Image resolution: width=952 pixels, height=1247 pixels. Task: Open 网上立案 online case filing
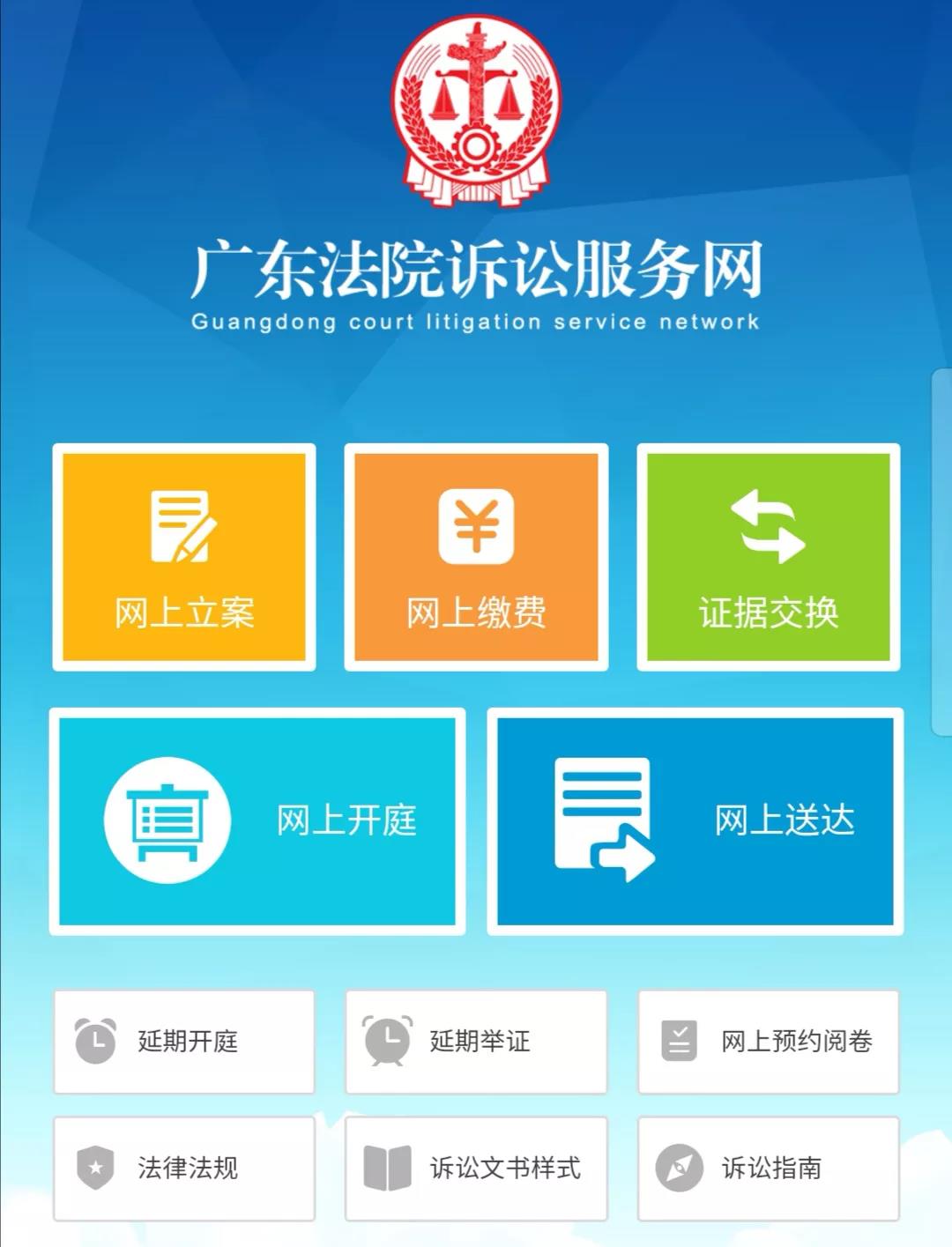(184, 557)
